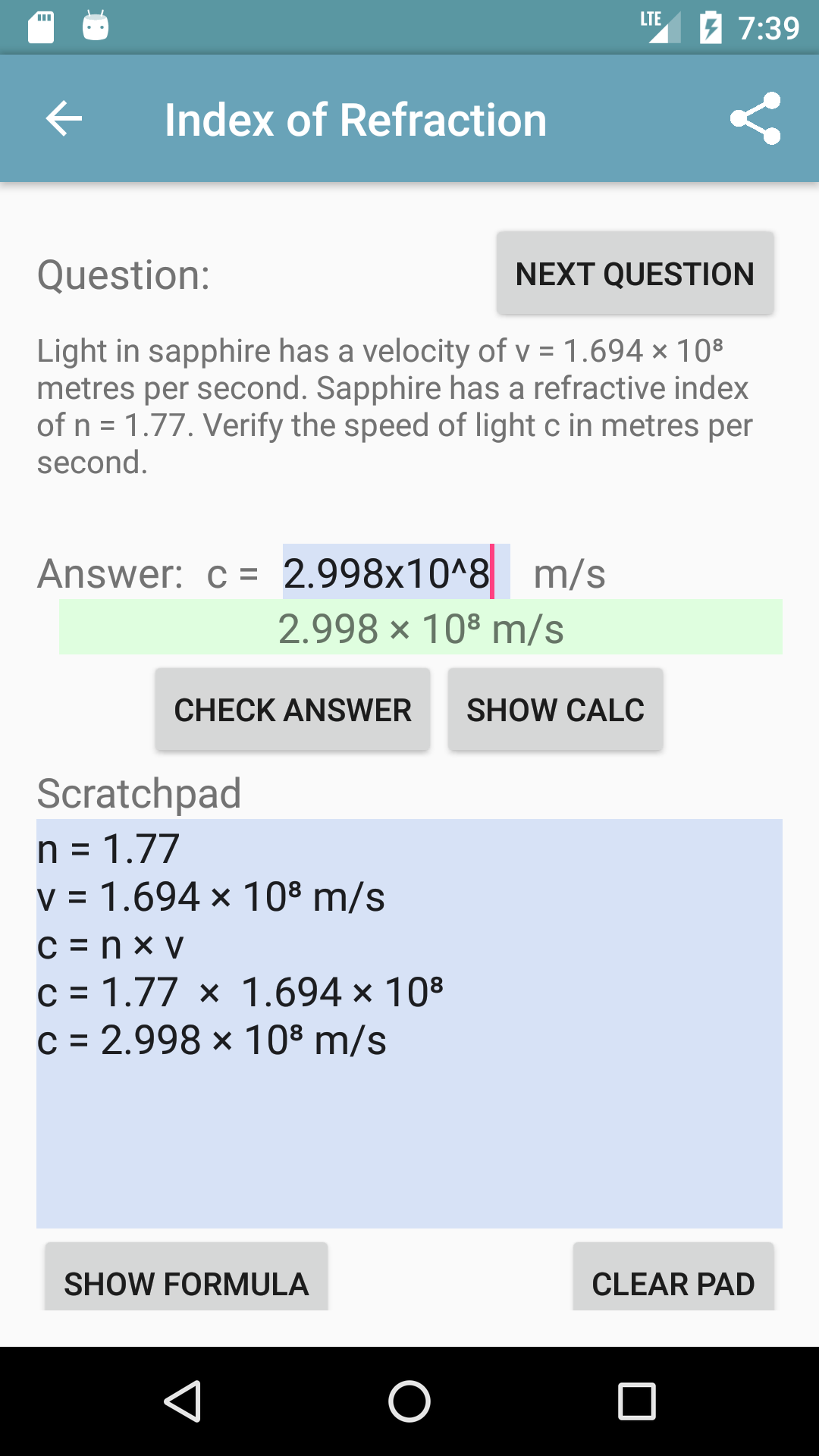The image size is (819, 1456).
Task: Load a new problem with NEXT QUESTION
Action: pos(635,271)
